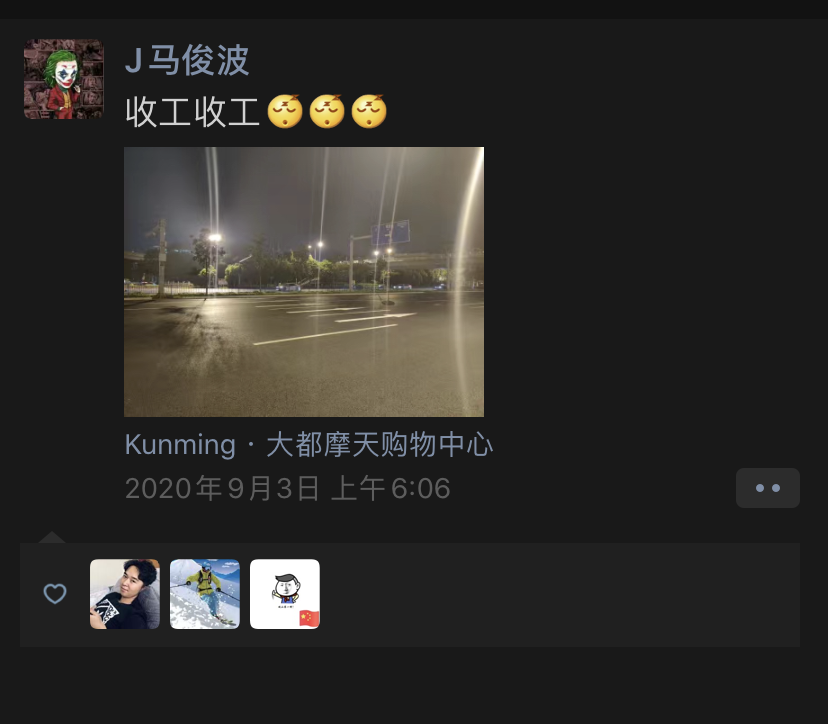Image resolution: width=828 pixels, height=724 pixels.
Task: Tap the J马俊波 username link
Action: (x=187, y=61)
